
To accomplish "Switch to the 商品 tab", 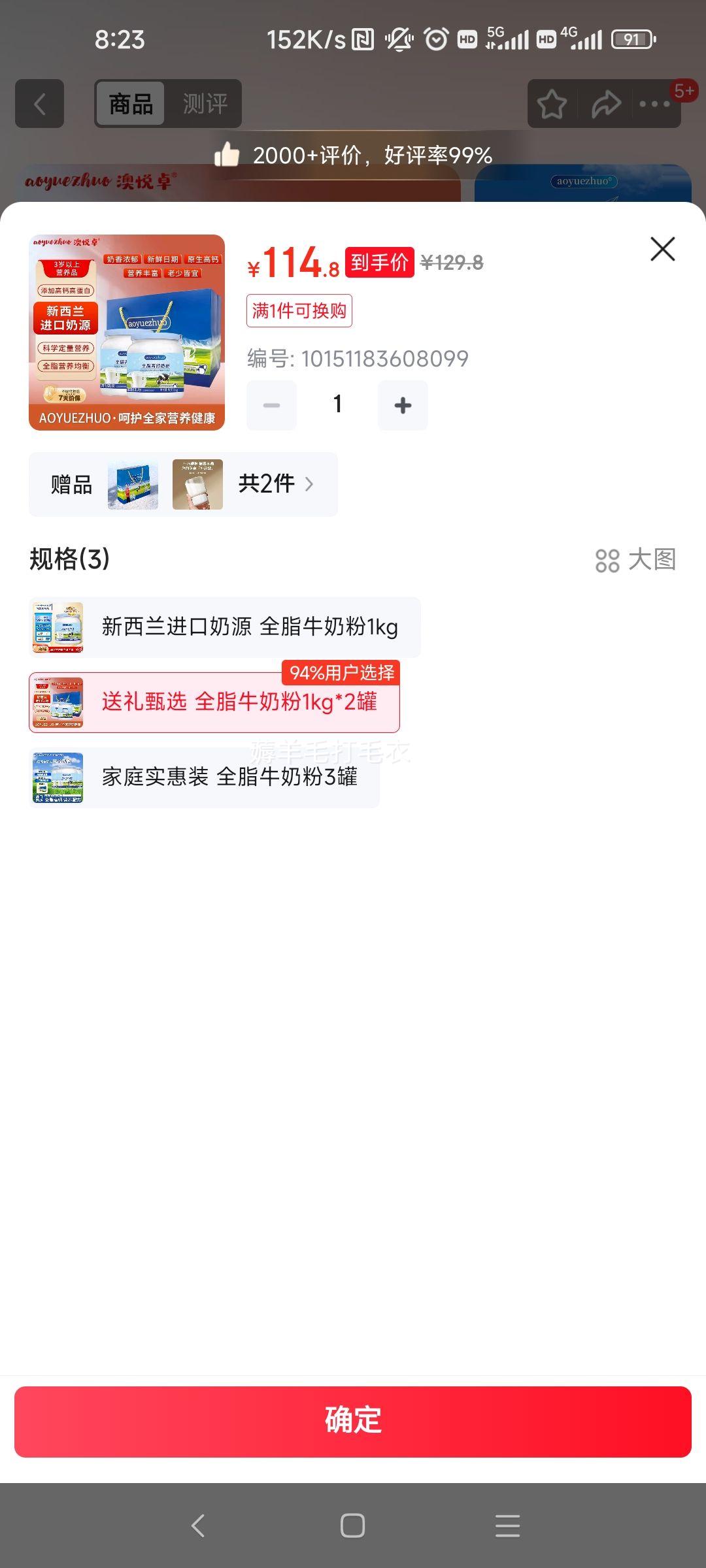I will point(129,103).
